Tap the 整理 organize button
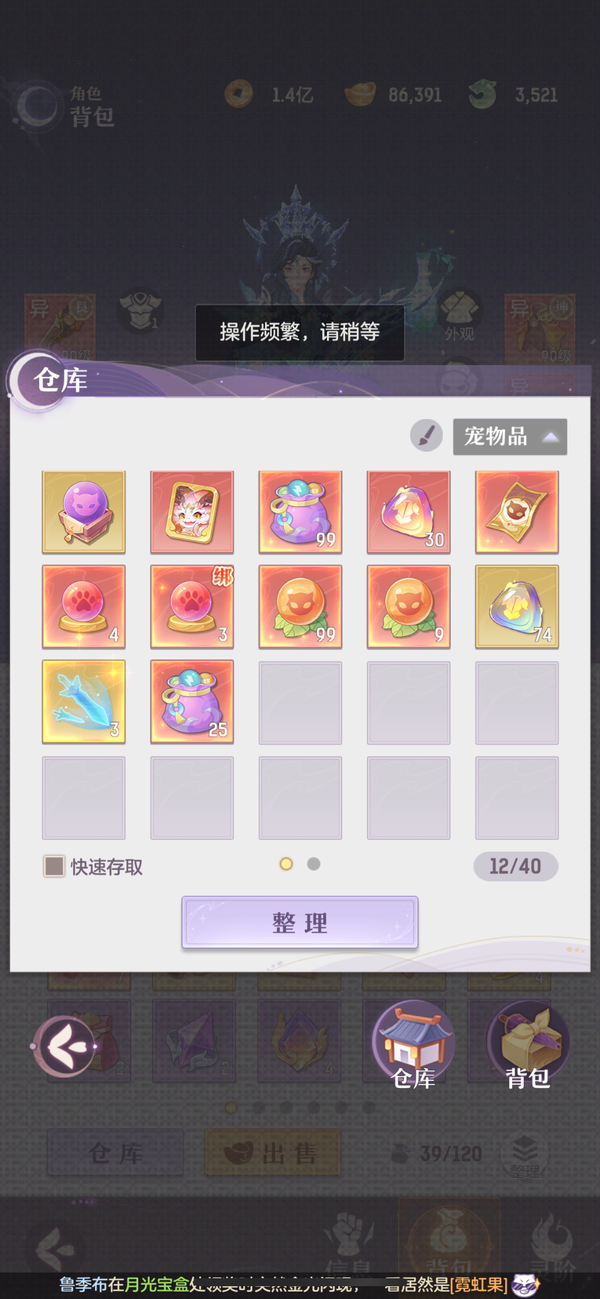Viewport: 600px width, 1299px height. tap(299, 922)
